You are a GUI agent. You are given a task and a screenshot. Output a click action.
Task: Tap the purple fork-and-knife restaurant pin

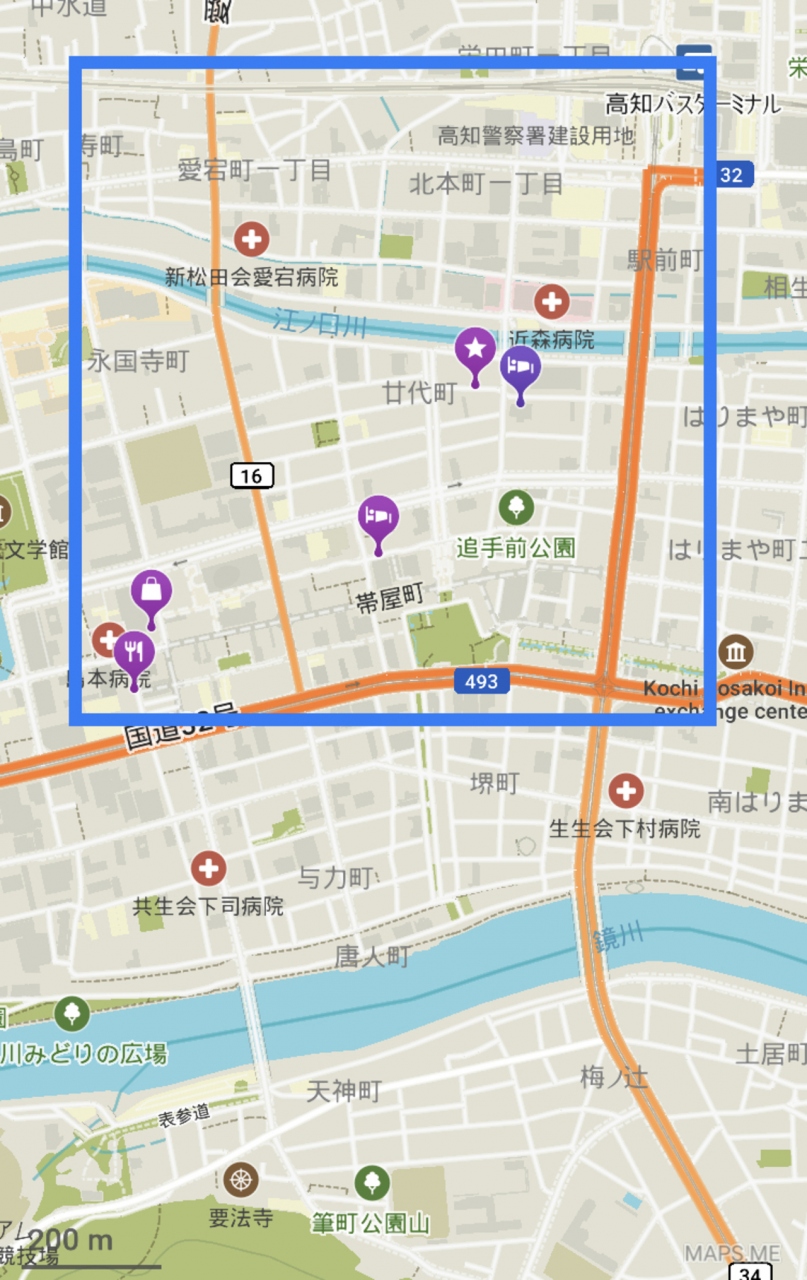coord(134,652)
